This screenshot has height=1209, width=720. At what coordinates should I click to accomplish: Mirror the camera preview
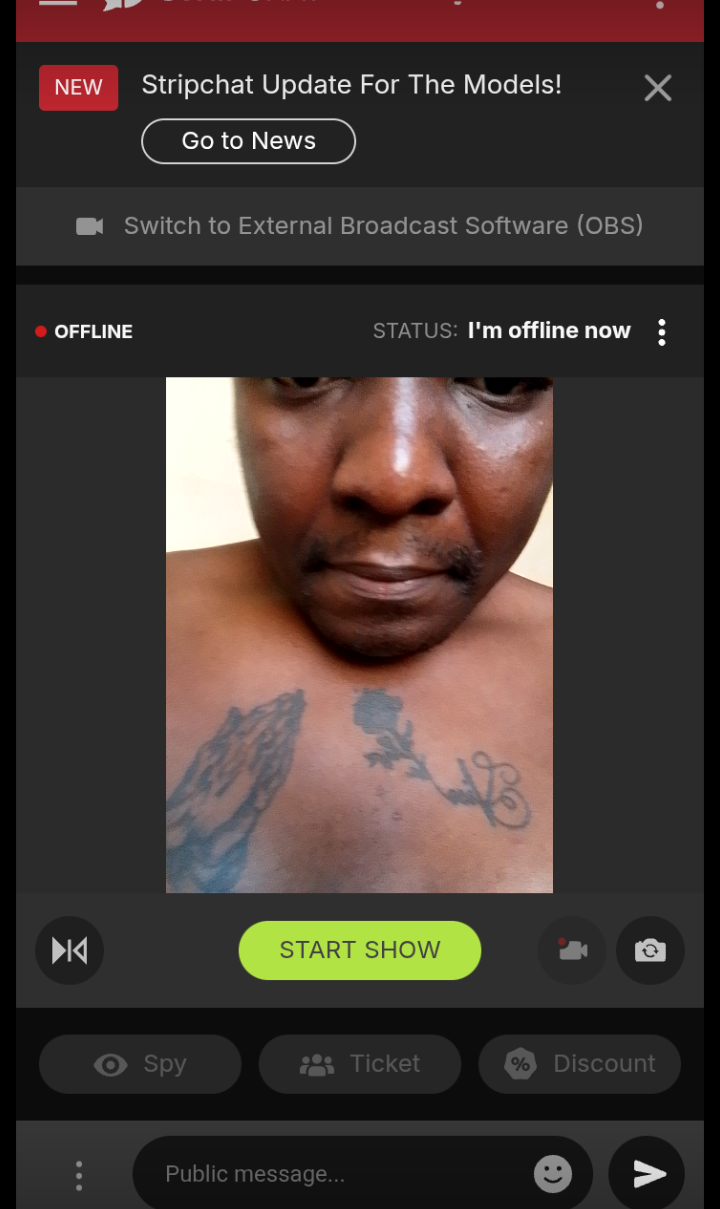point(70,950)
